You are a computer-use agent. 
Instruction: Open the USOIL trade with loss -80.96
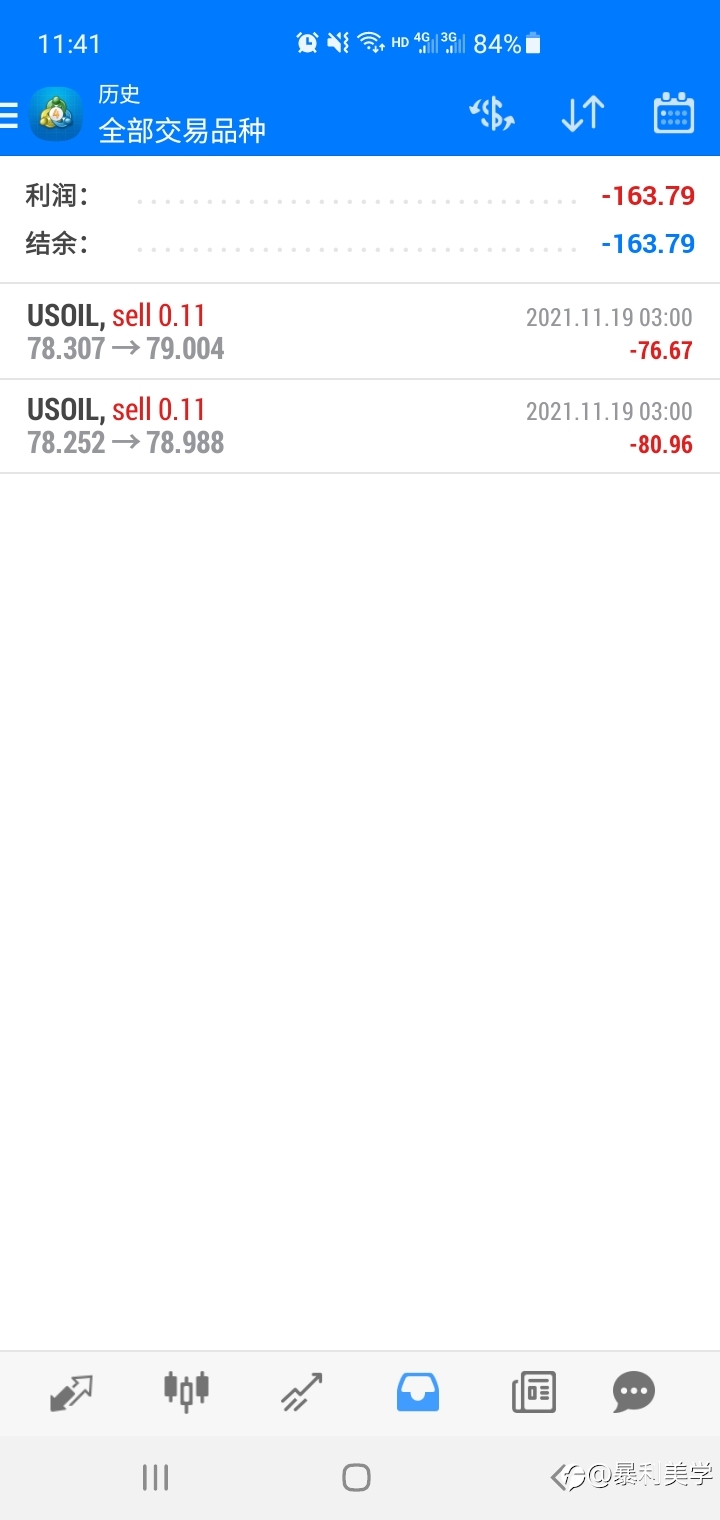pyautogui.click(x=360, y=426)
